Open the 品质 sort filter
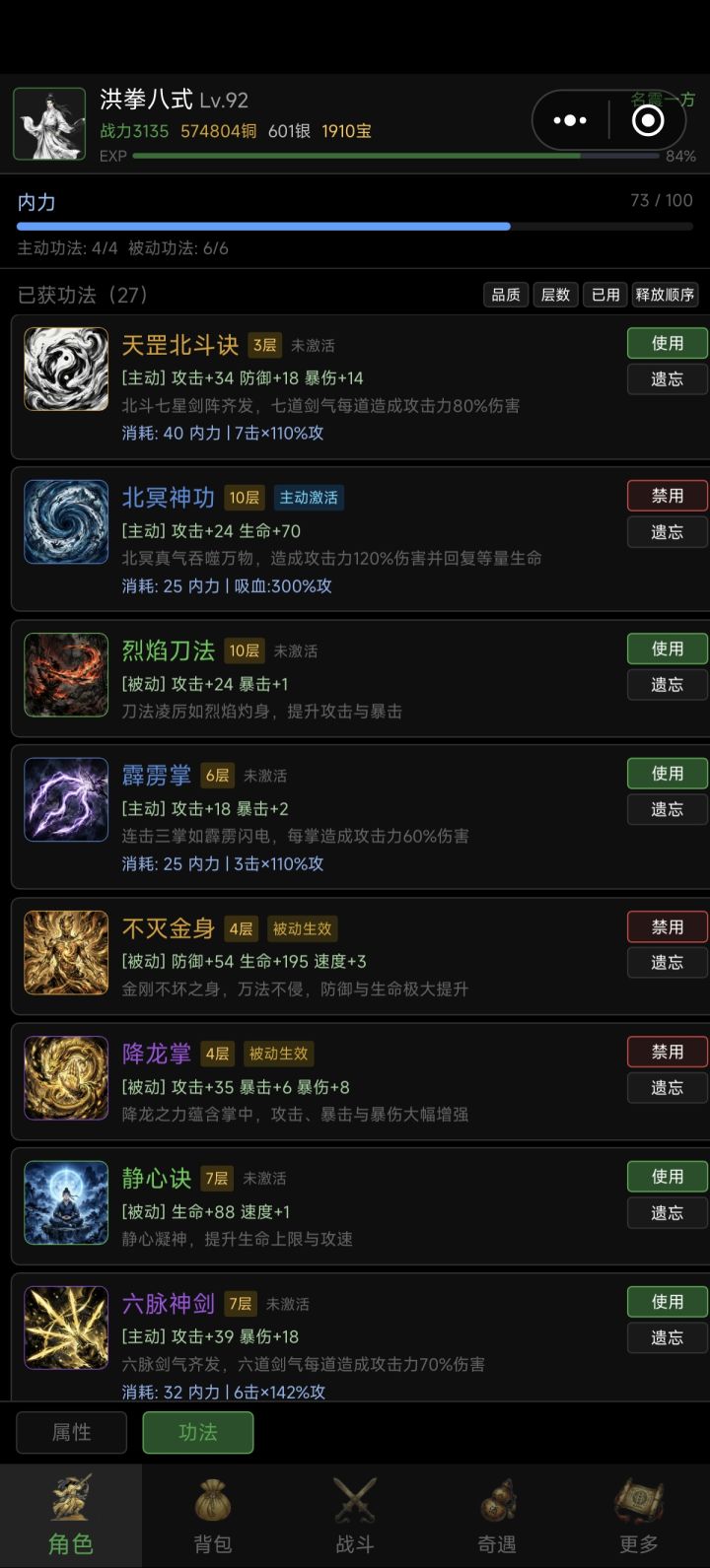710x1568 pixels. pyautogui.click(x=505, y=294)
